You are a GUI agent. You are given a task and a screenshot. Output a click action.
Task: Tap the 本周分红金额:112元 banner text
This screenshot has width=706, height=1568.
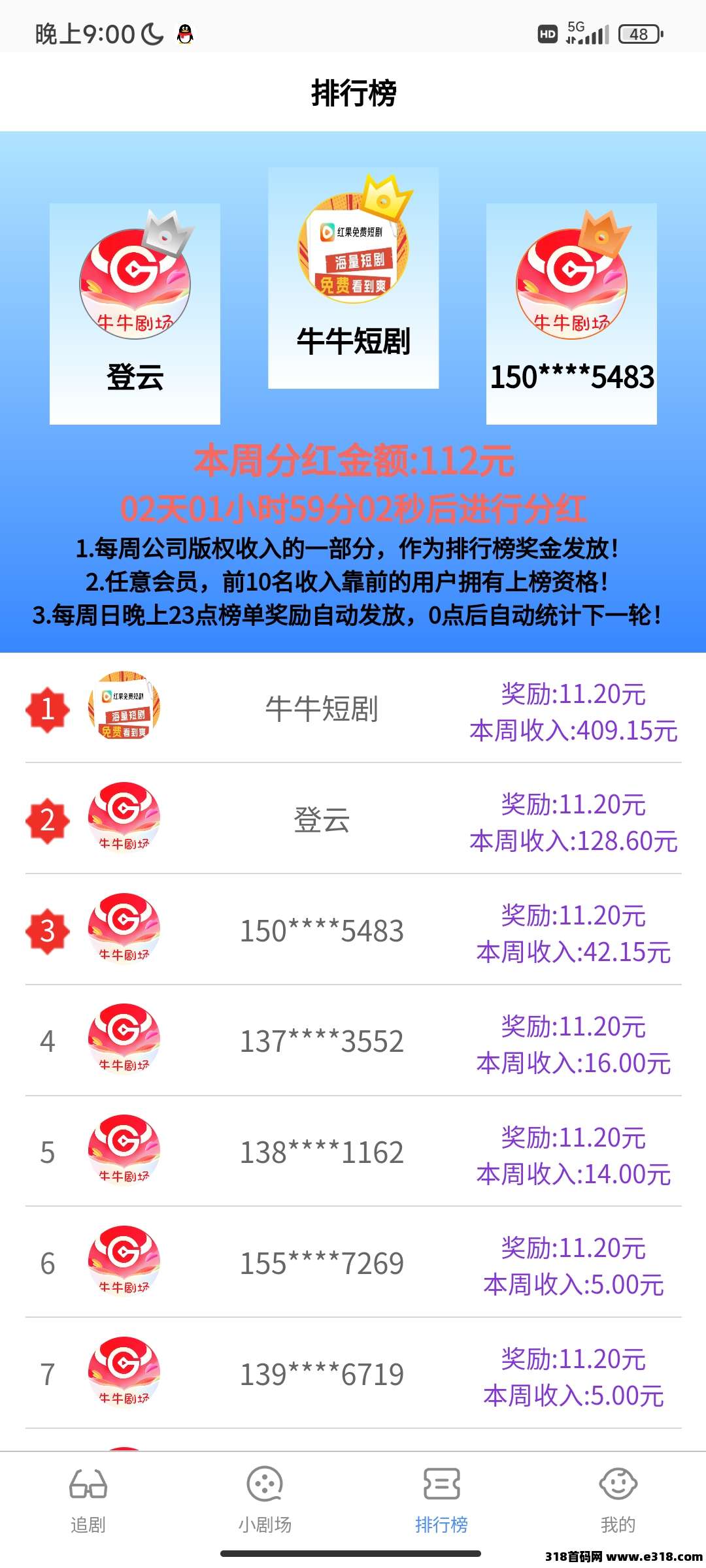point(353,462)
